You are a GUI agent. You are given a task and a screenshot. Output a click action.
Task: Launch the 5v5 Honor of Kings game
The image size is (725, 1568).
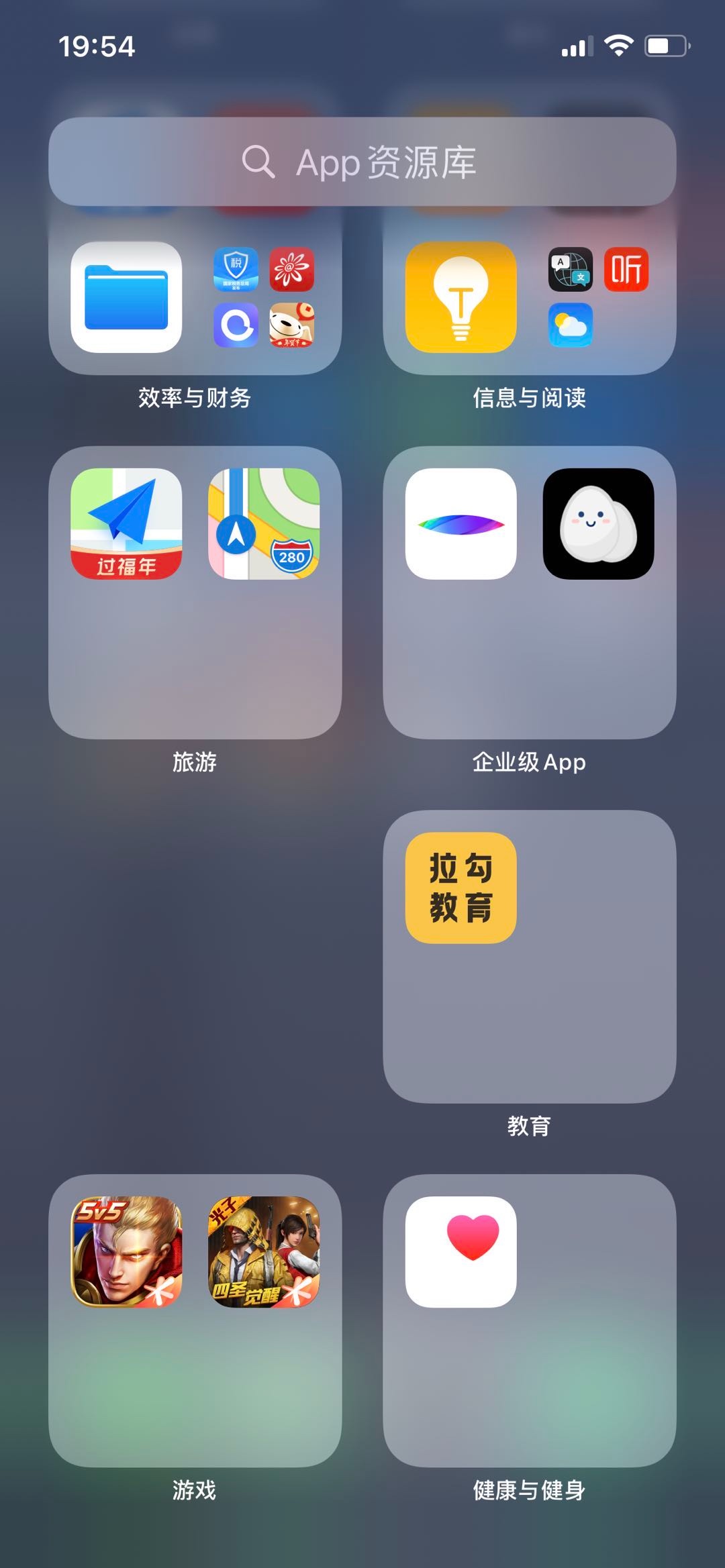click(x=126, y=1252)
